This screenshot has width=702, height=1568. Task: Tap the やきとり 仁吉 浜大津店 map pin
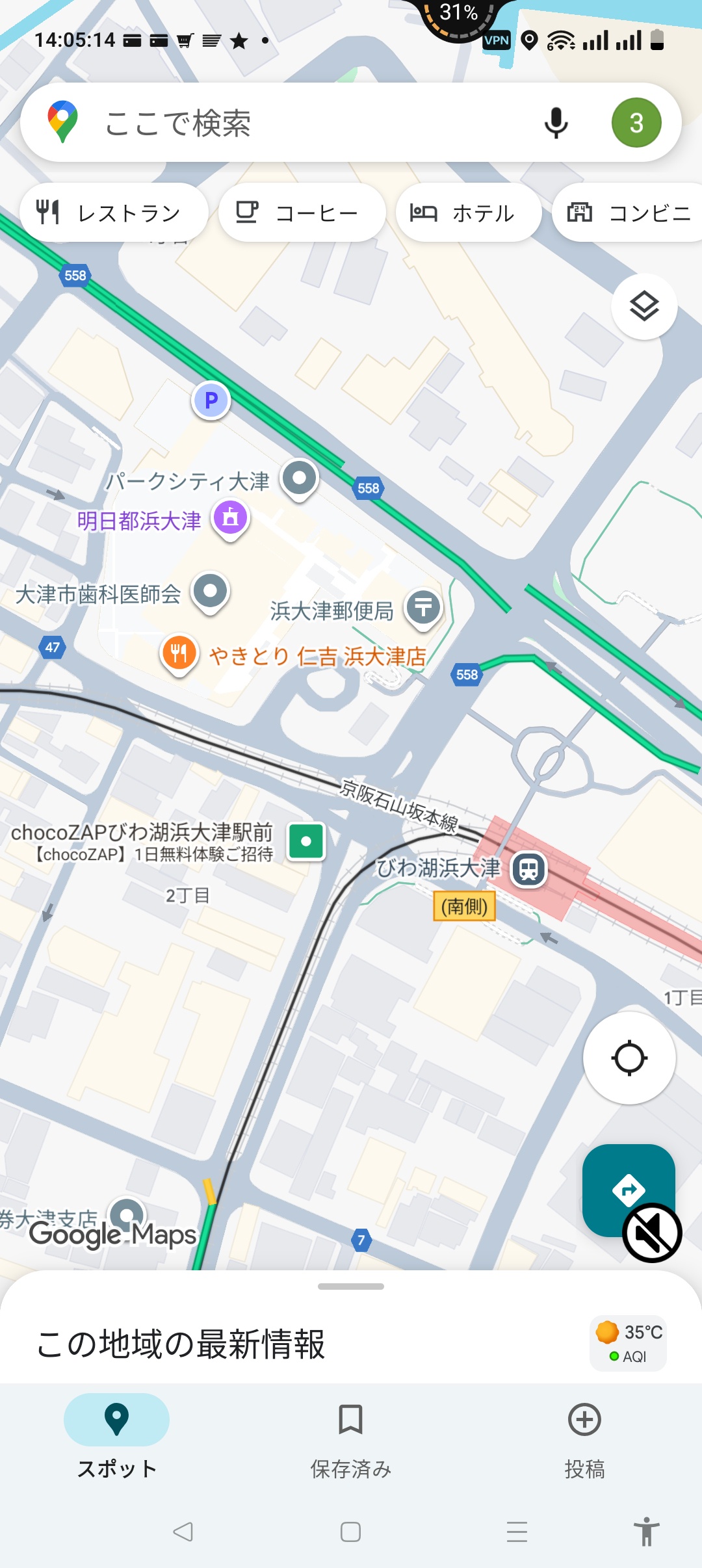pyautogui.click(x=179, y=655)
